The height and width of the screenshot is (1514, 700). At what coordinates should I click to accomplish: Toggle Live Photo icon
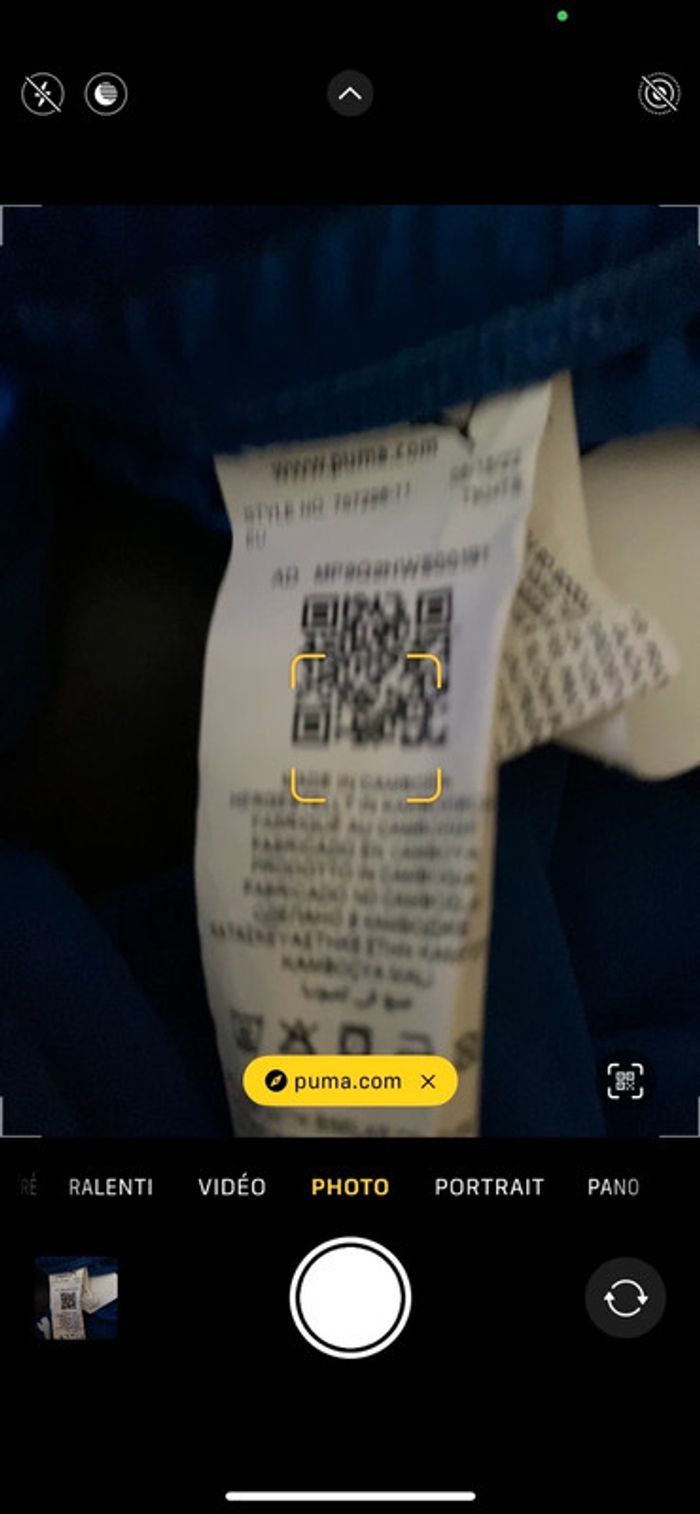point(659,94)
